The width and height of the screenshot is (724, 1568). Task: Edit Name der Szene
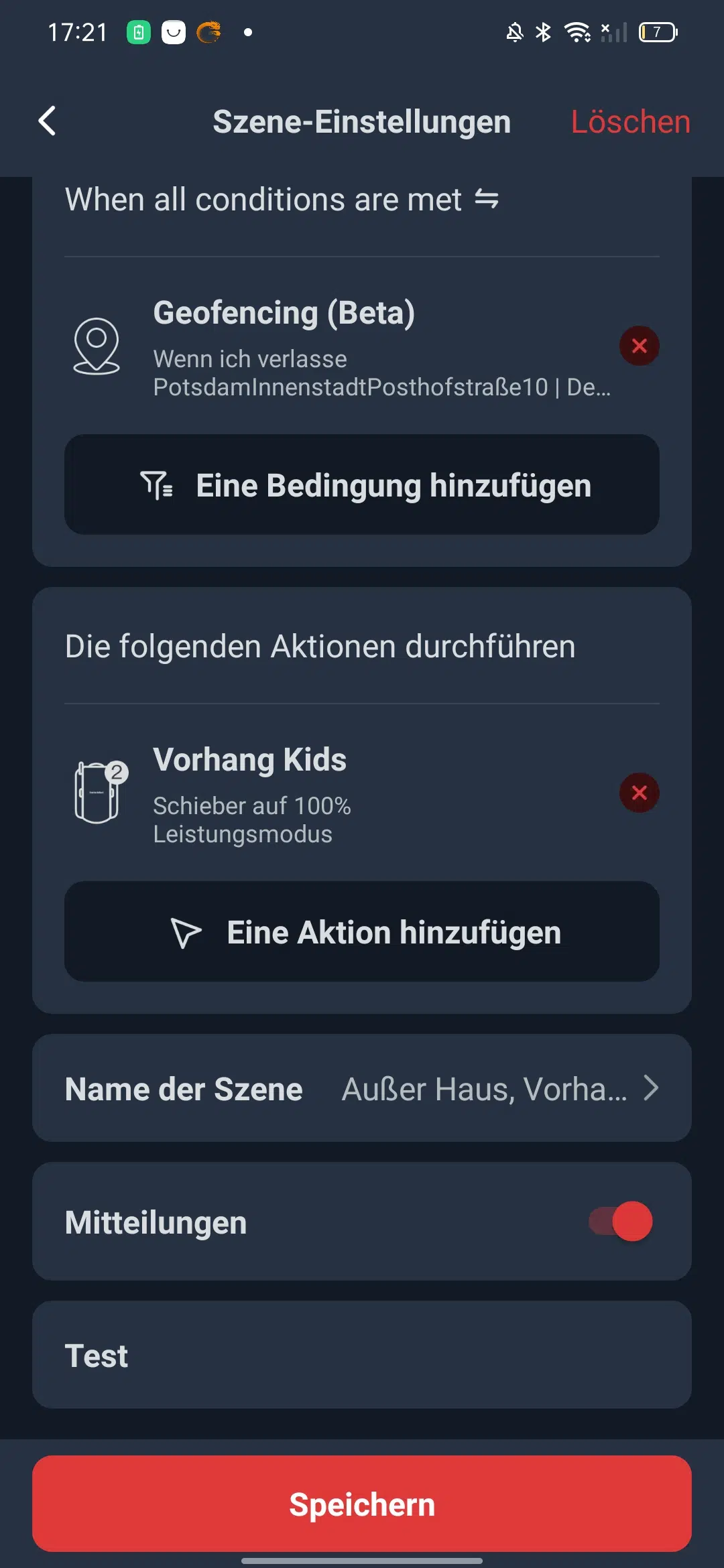click(362, 1088)
